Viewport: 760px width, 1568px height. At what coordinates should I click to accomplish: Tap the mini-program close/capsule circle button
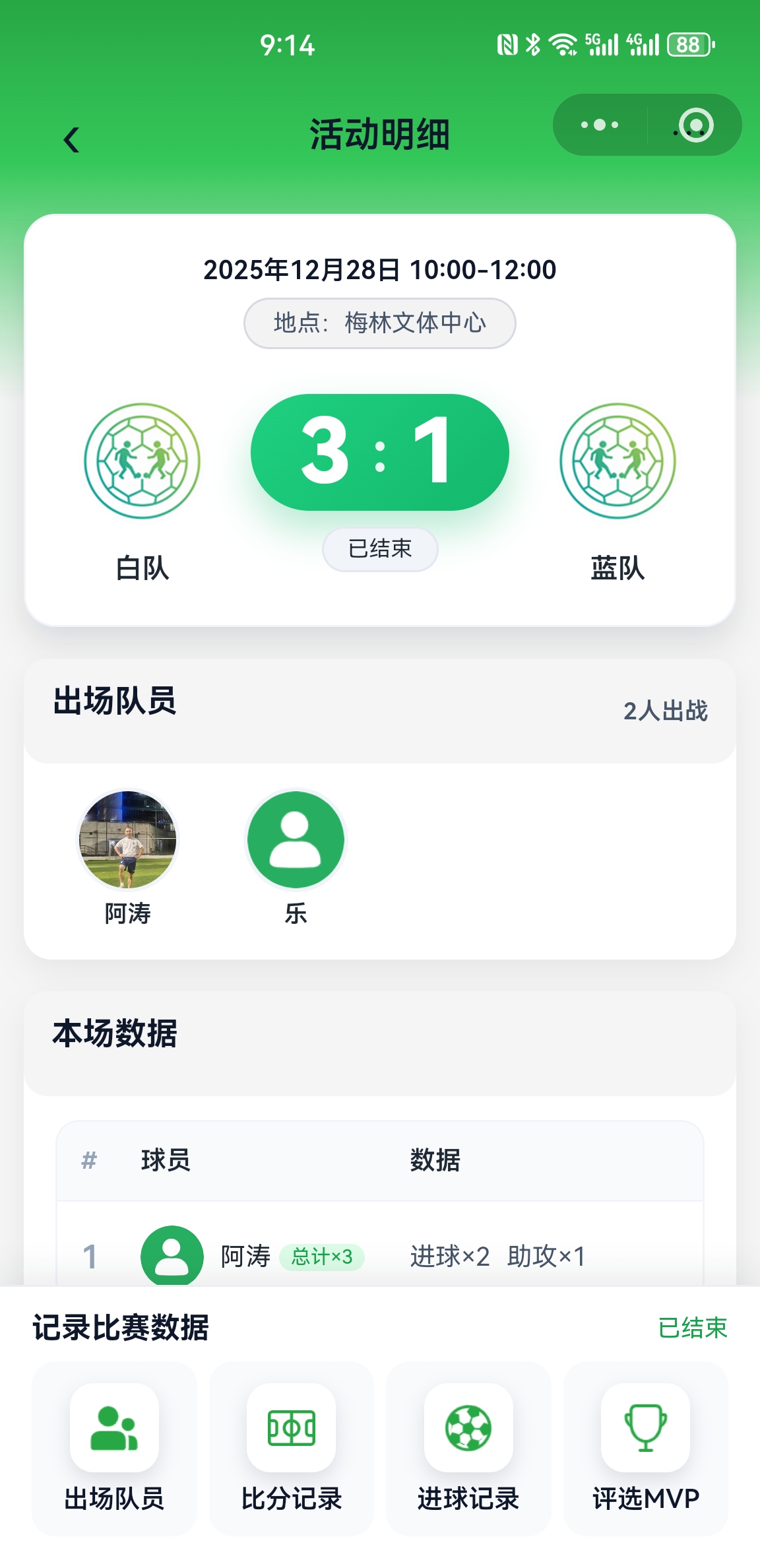click(695, 124)
